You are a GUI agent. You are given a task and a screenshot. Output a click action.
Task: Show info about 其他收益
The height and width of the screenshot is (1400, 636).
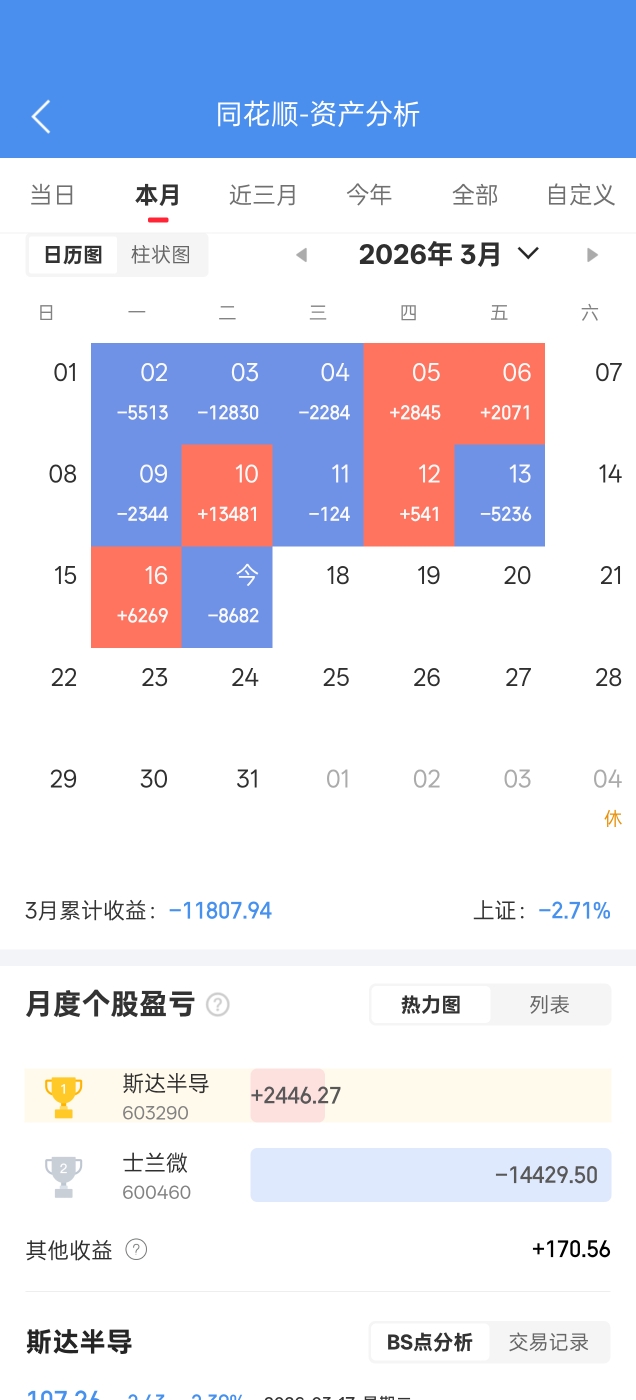click(x=137, y=1250)
